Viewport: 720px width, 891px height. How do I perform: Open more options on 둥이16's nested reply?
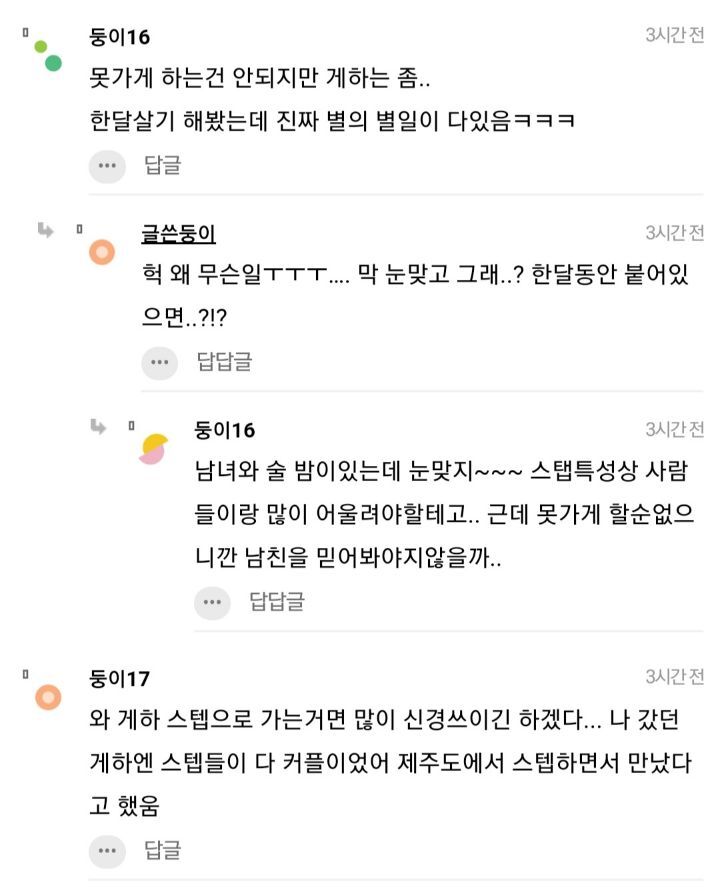(212, 602)
